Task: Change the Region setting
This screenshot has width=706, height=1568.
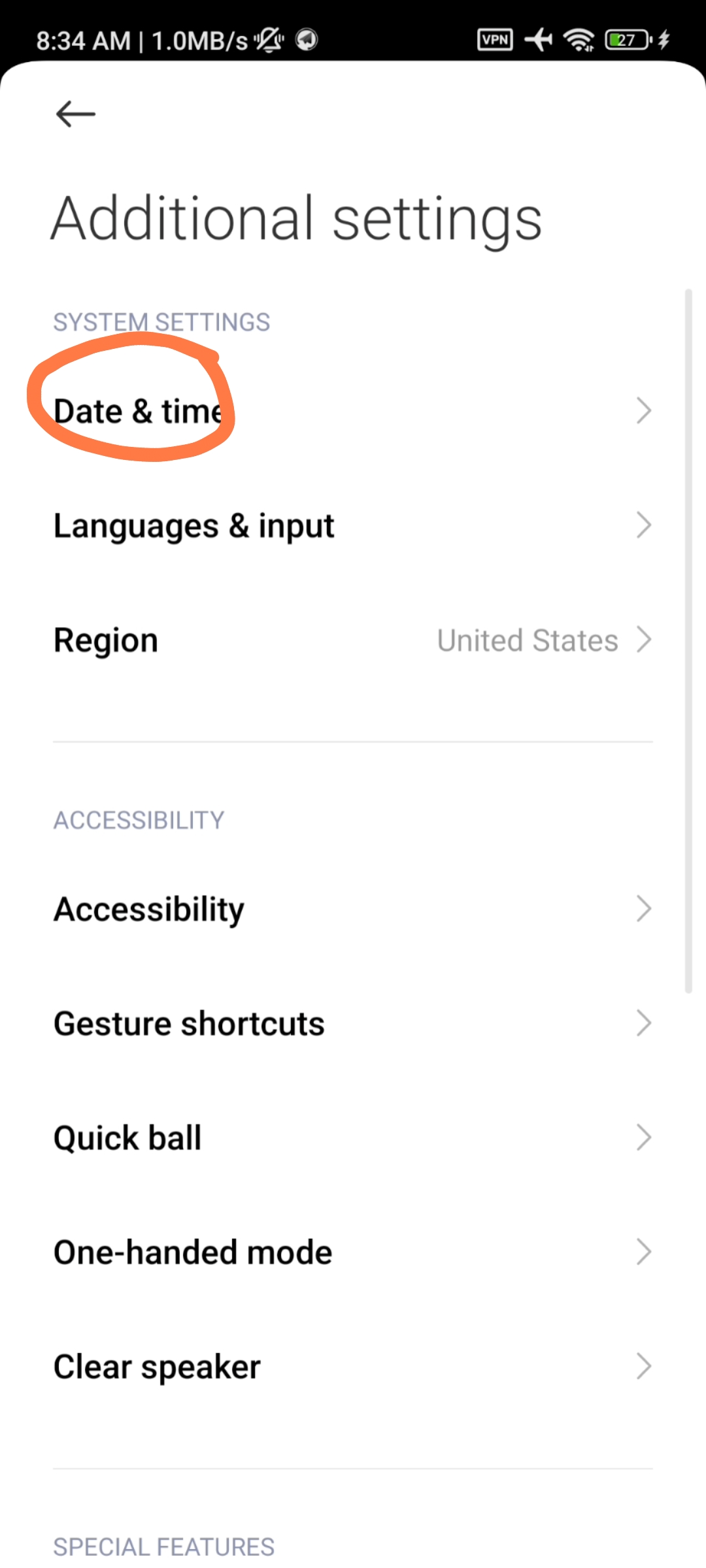Action: [353, 640]
